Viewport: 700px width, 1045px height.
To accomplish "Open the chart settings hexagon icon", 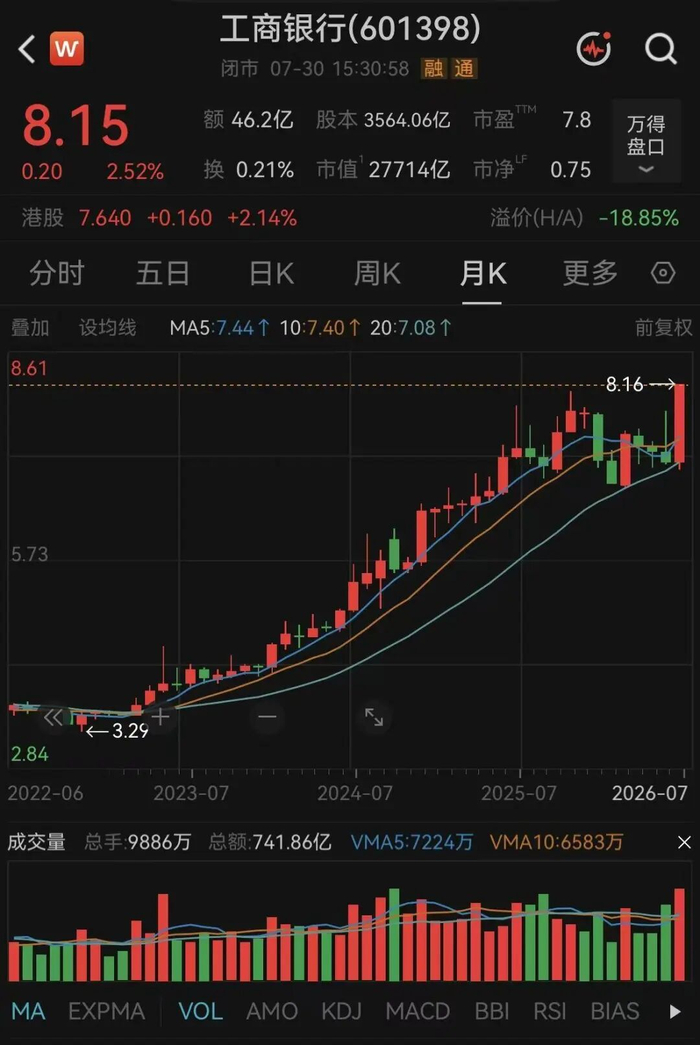I will pos(663,273).
